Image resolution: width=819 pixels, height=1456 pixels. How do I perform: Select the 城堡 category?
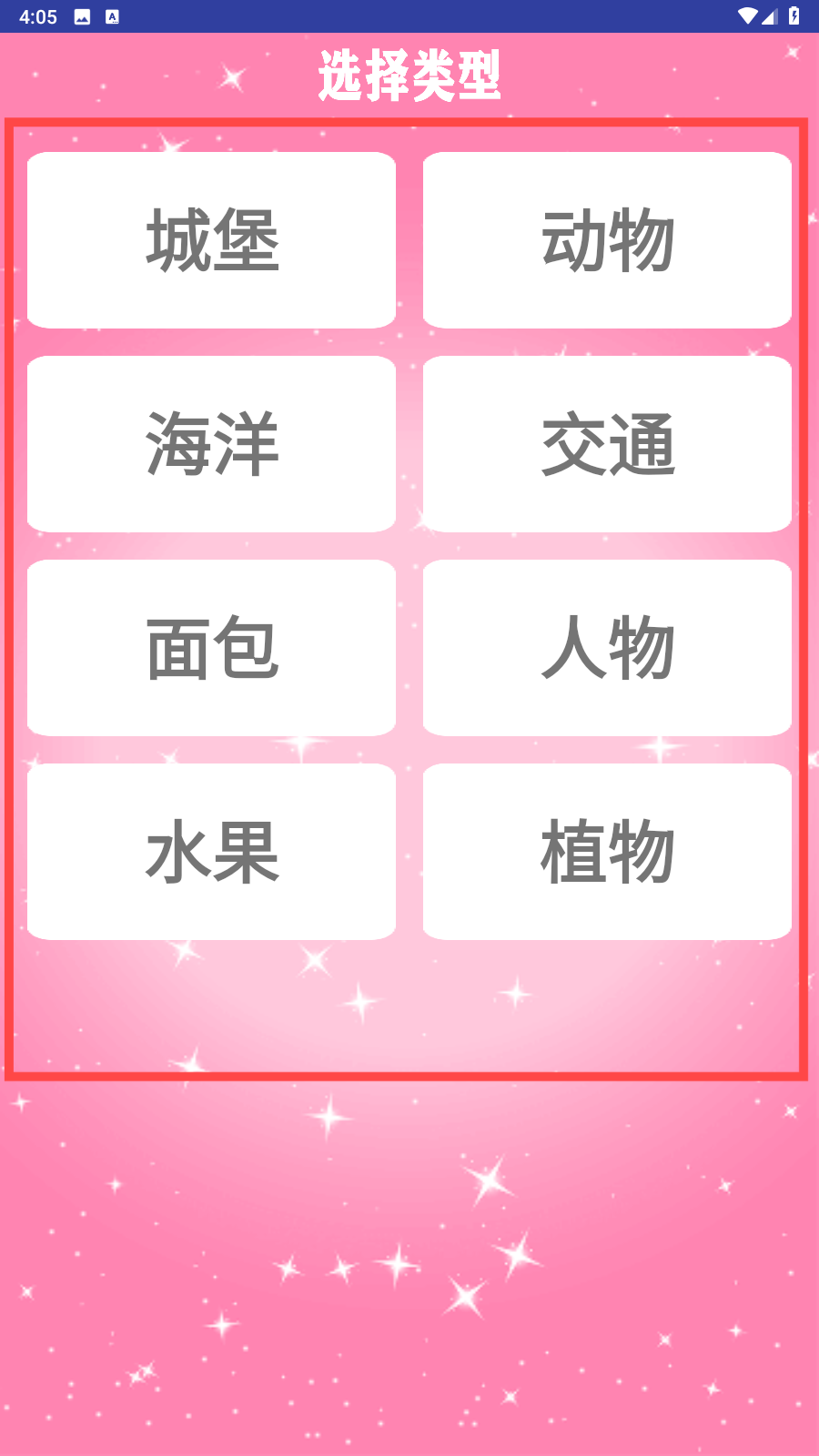pyautogui.click(x=211, y=240)
